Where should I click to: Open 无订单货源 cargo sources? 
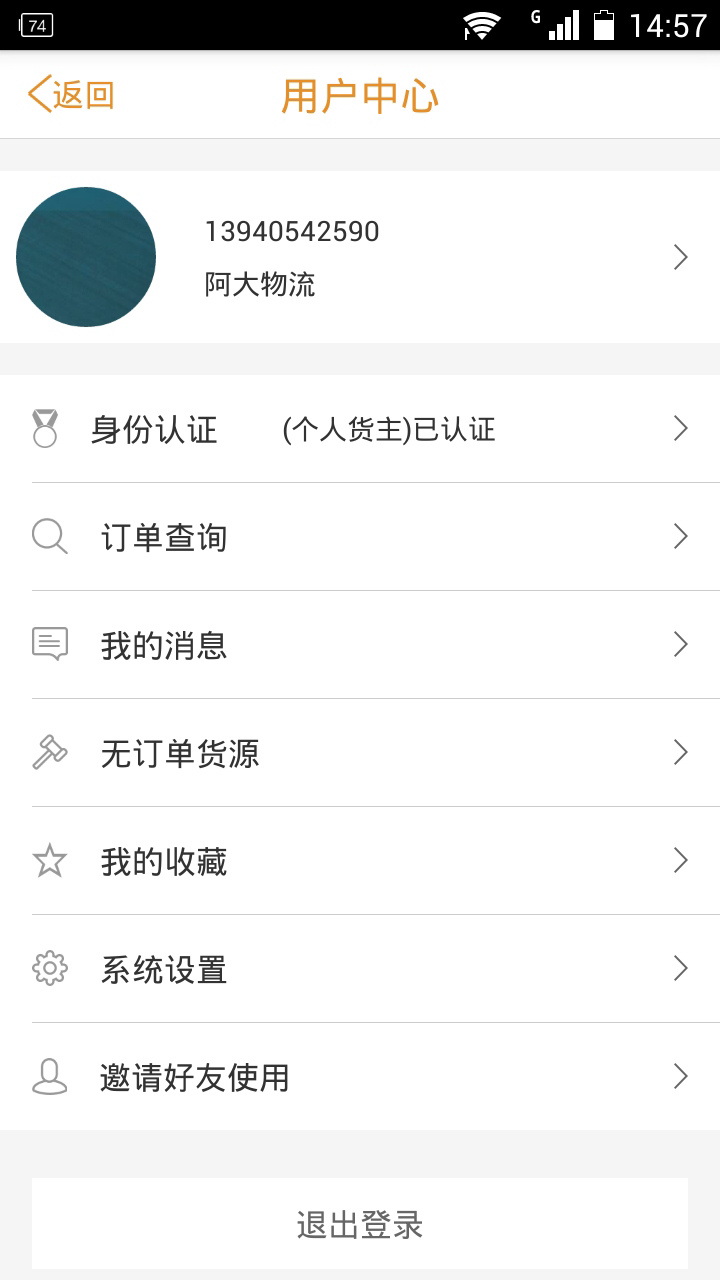tap(360, 753)
